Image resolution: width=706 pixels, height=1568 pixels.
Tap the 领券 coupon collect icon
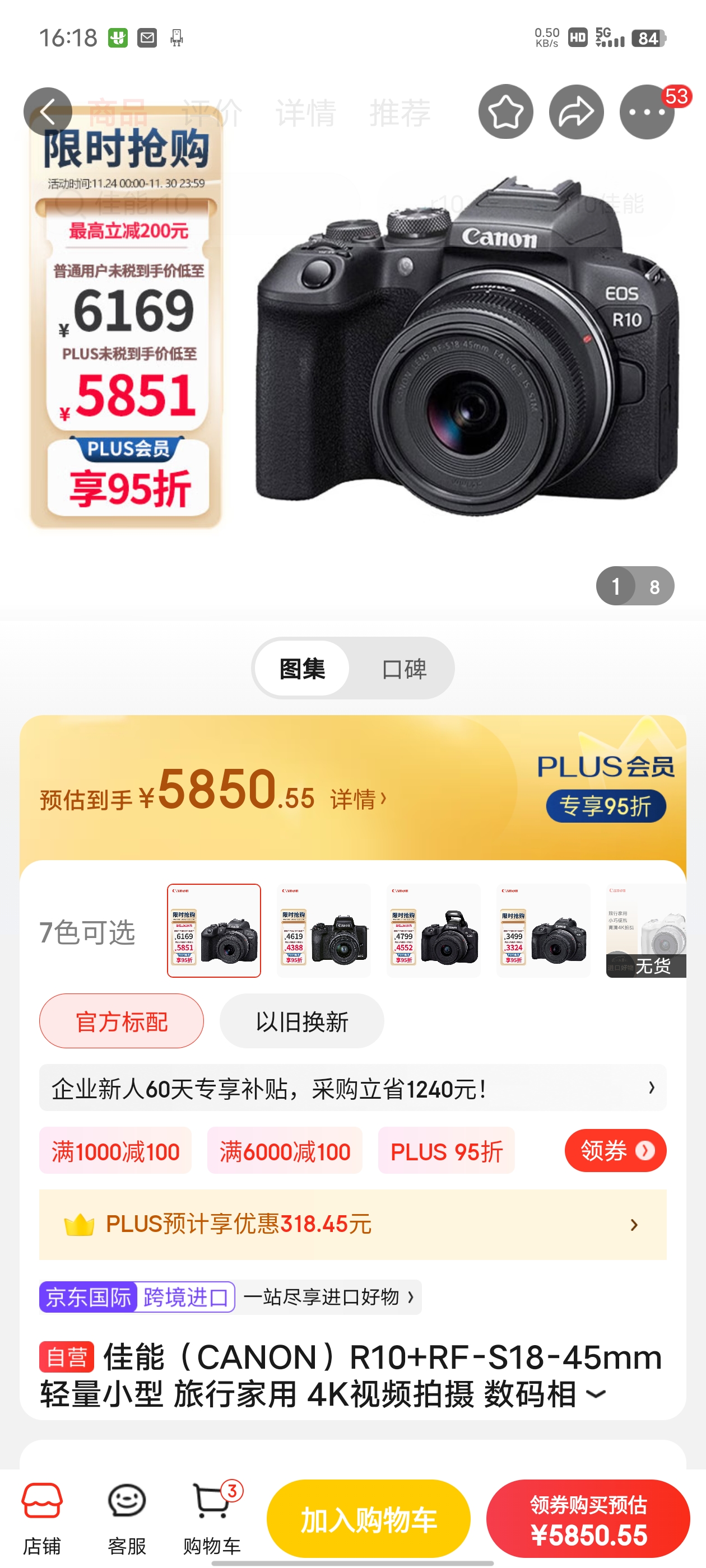(615, 1150)
